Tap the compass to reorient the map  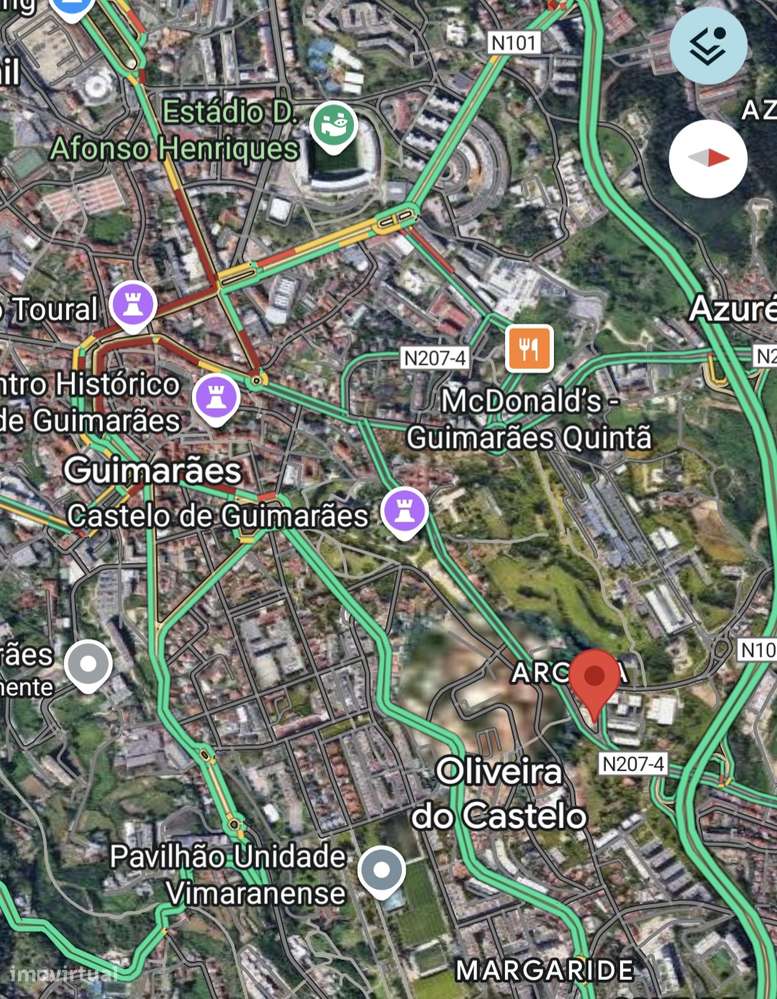coord(708,158)
